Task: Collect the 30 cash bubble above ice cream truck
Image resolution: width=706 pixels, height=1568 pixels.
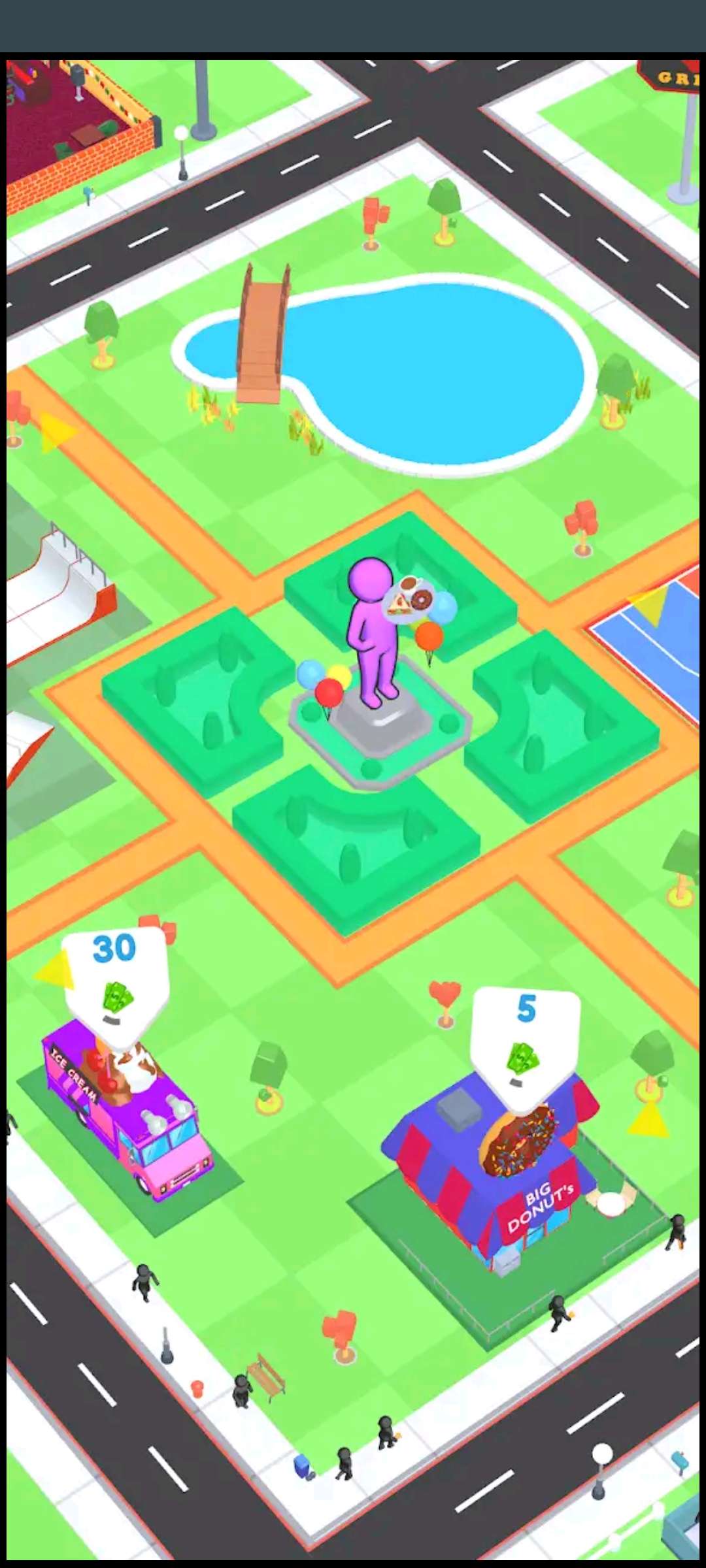Action: click(x=116, y=978)
